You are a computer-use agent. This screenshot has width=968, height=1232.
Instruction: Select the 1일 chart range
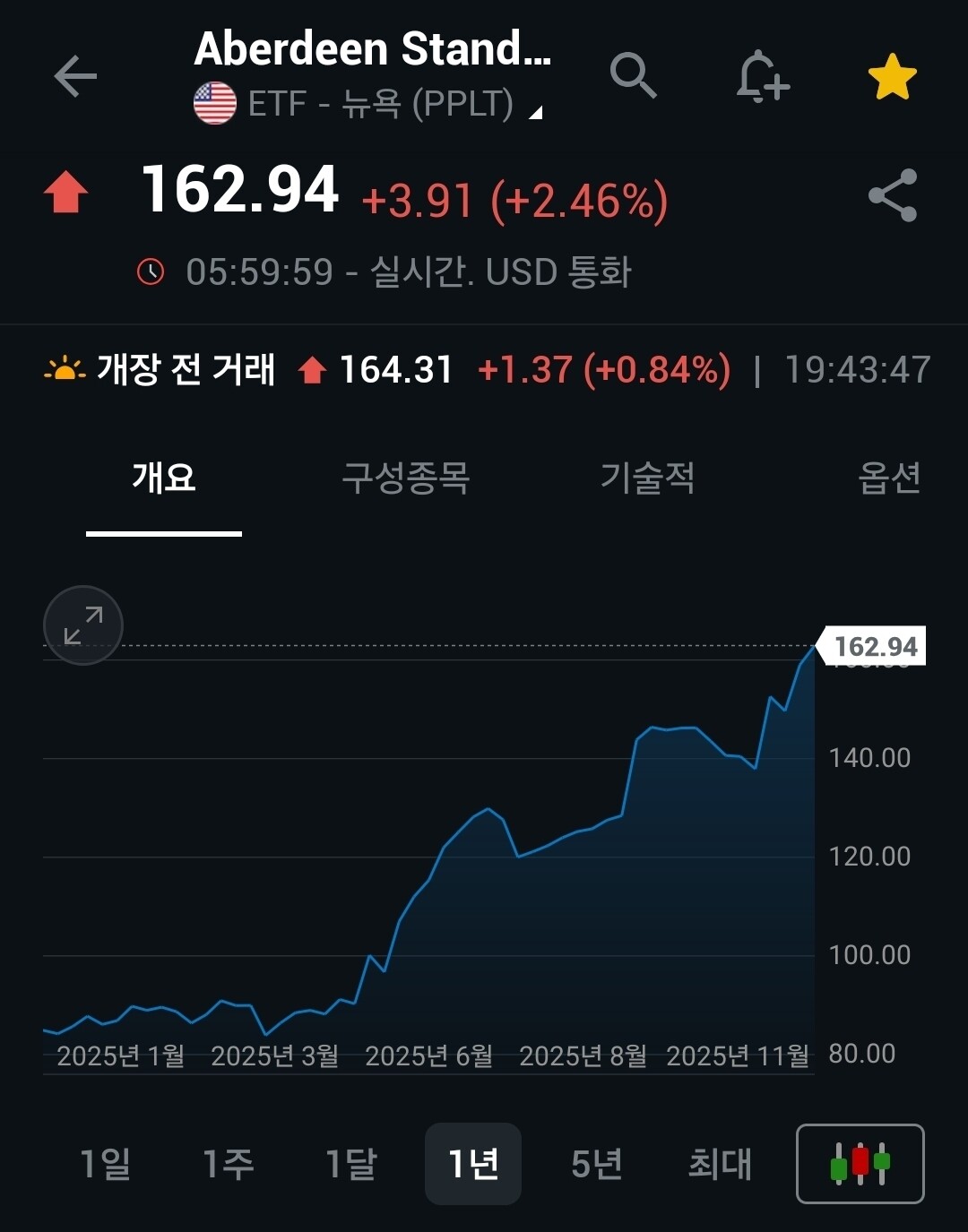point(106,1164)
